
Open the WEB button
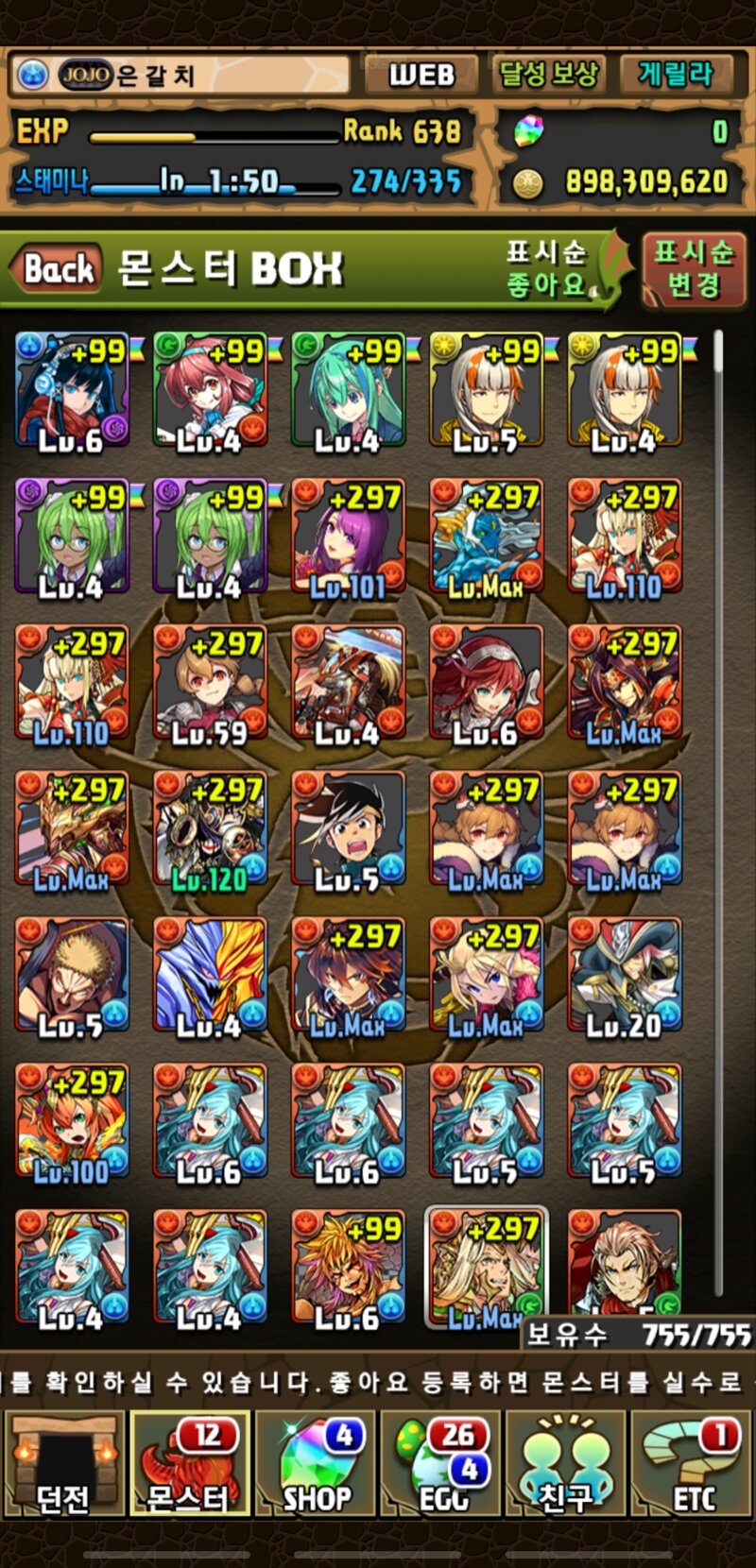pos(421,75)
